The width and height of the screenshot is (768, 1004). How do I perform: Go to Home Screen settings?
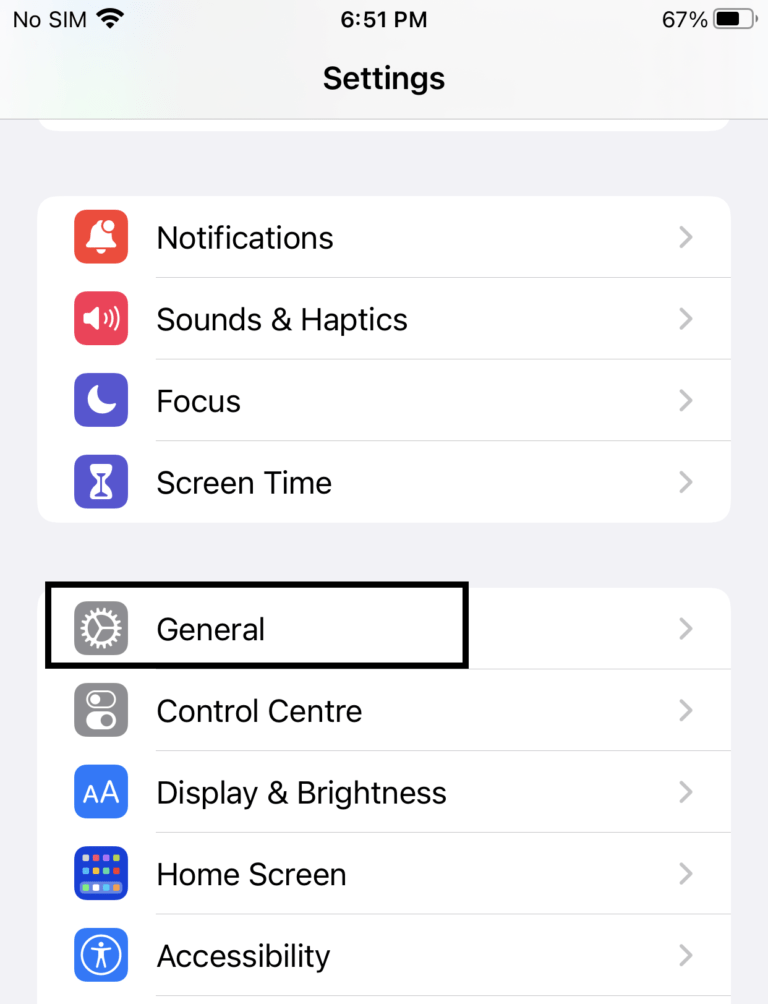[x=383, y=875]
